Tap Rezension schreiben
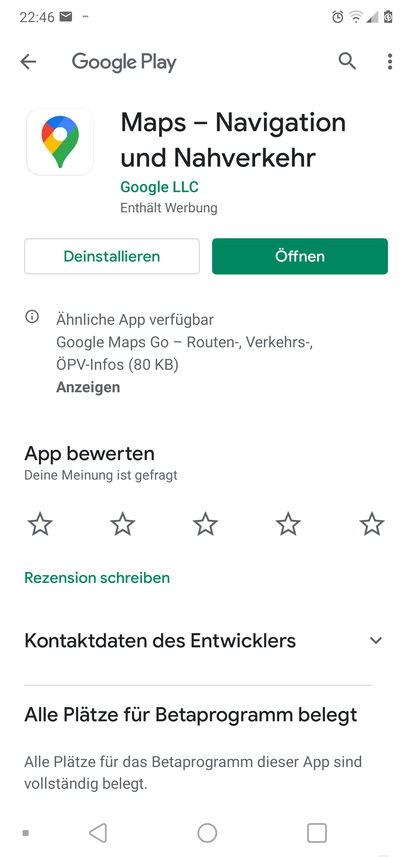Image resolution: width=412 pixels, height=857 pixels. pyautogui.click(x=97, y=578)
